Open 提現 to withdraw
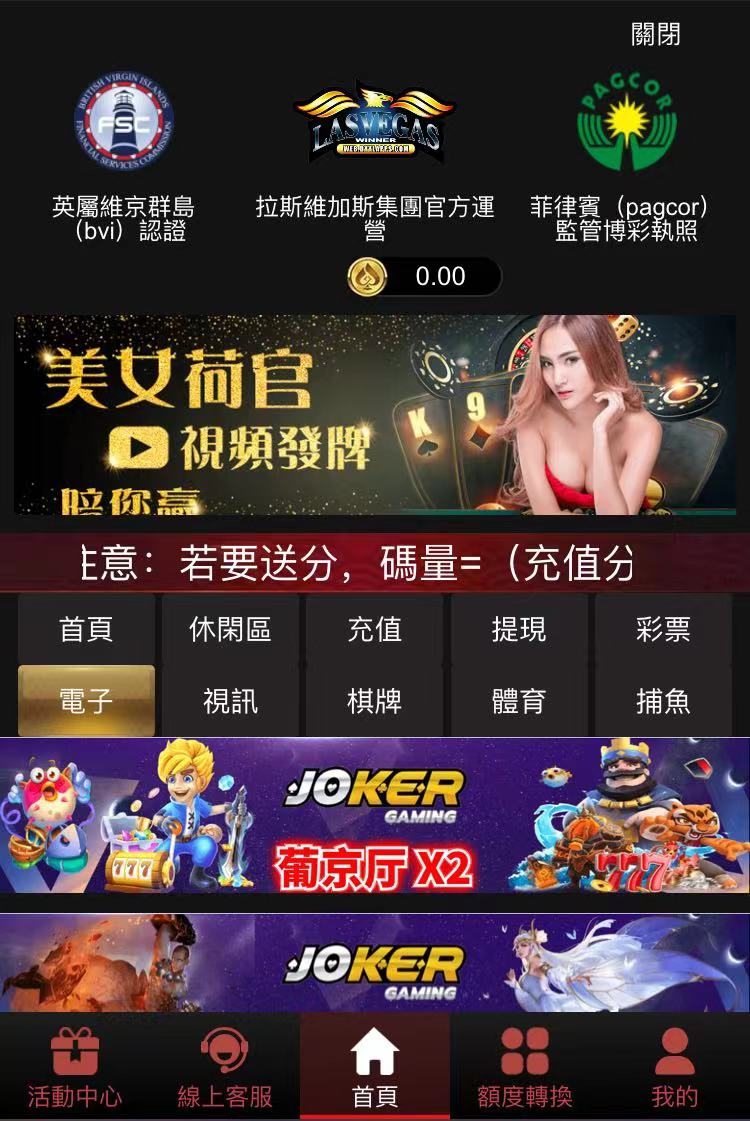Screen dimensions: 750x1121 (519, 629)
